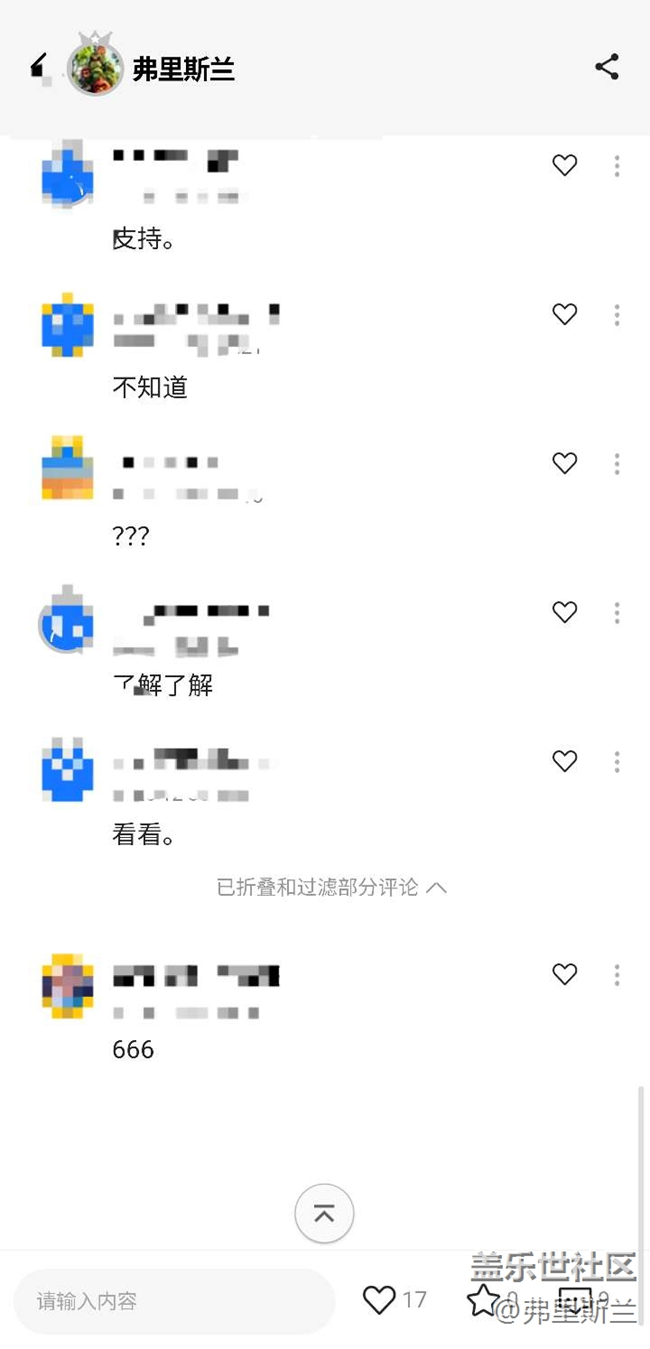Like the 了解了解 comment
This screenshot has width=650, height=1349.
coord(565,612)
